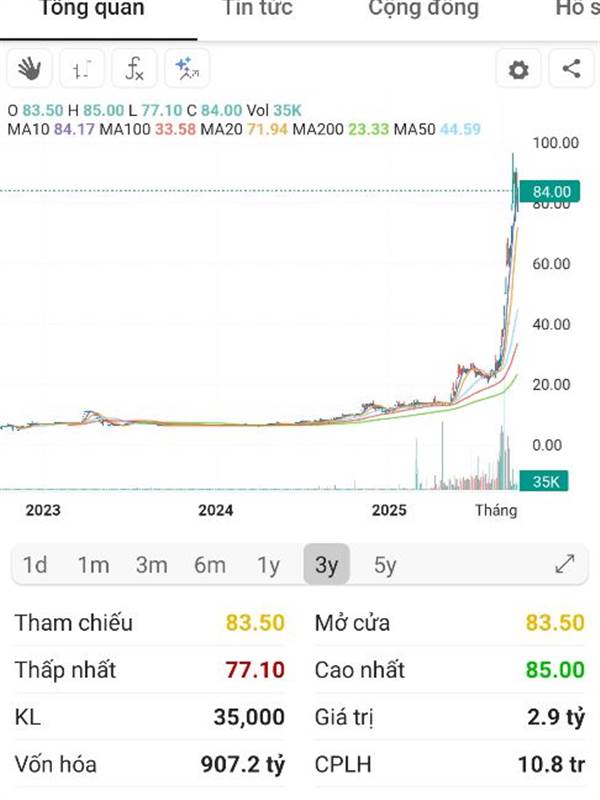Switch chart to 1m range
The width and height of the screenshot is (600, 800).
pyautogui.click(x=93, y=565)
